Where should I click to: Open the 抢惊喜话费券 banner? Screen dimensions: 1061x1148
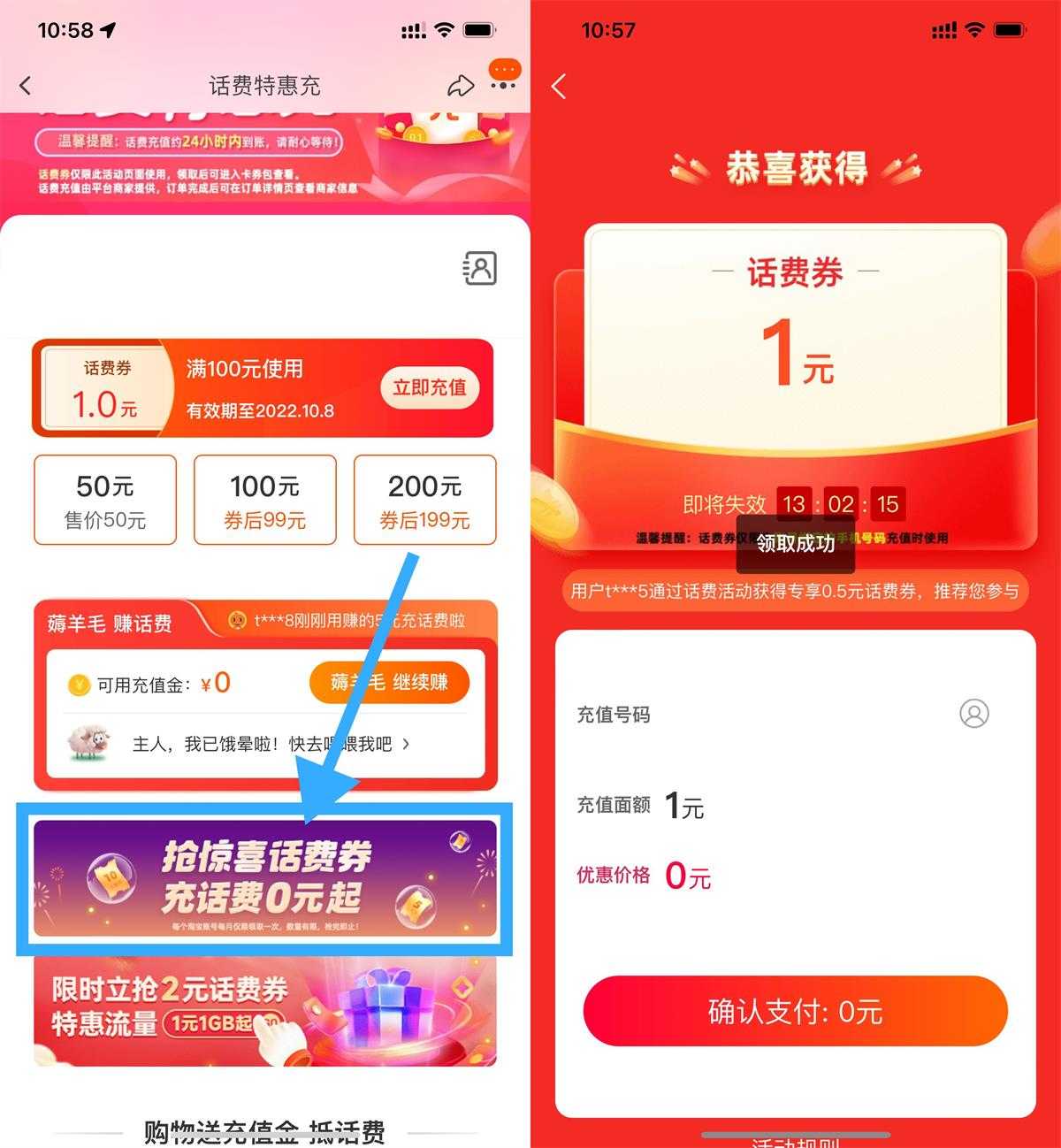(x=264, y=877)
